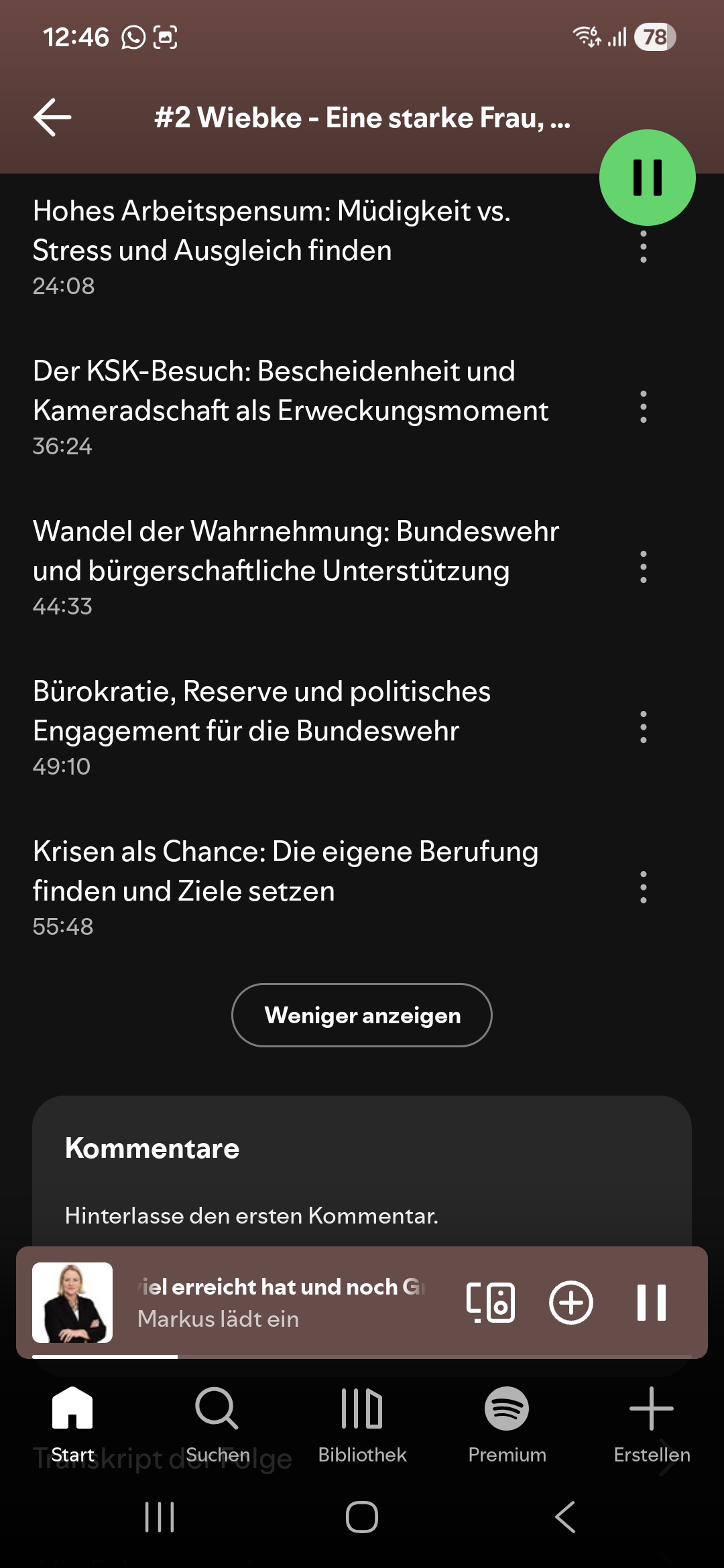Jump to chapter Hohes Arbeitspensum at 24:08
724x1568 pixels.
tap(271, 245)
